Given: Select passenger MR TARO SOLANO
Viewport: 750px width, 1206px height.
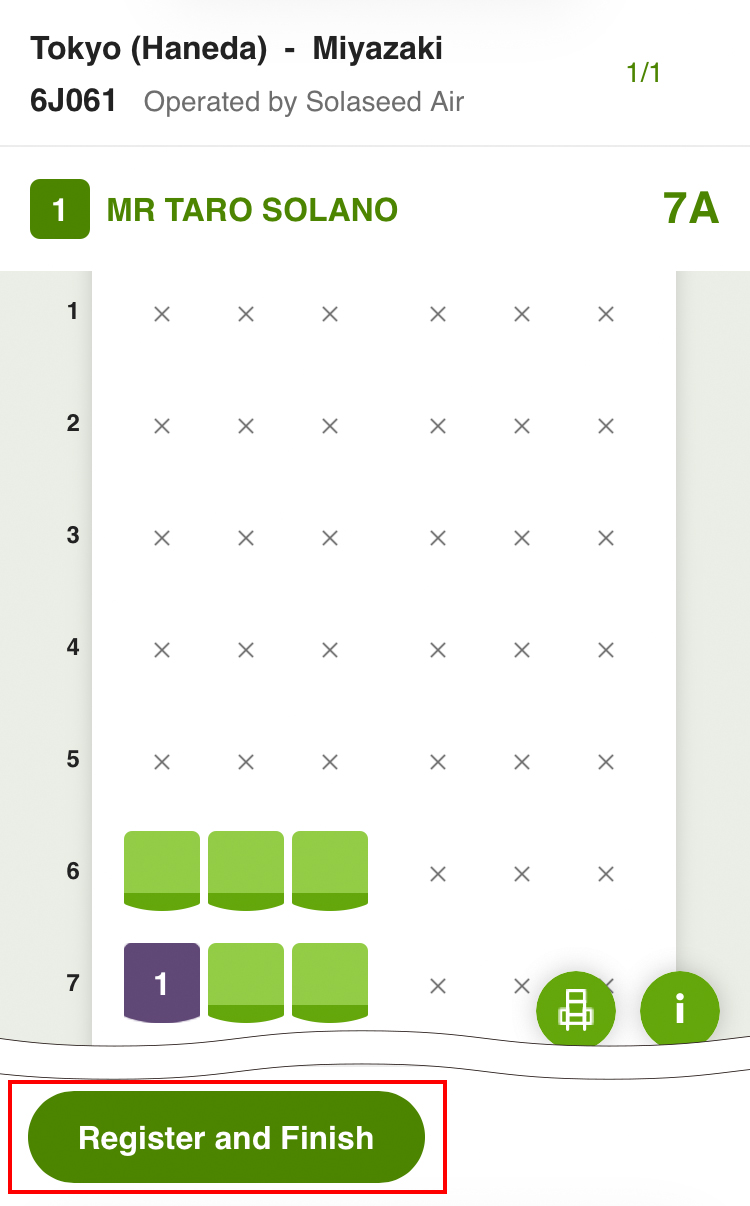Looking at the screenshot, I should point(251,210).
